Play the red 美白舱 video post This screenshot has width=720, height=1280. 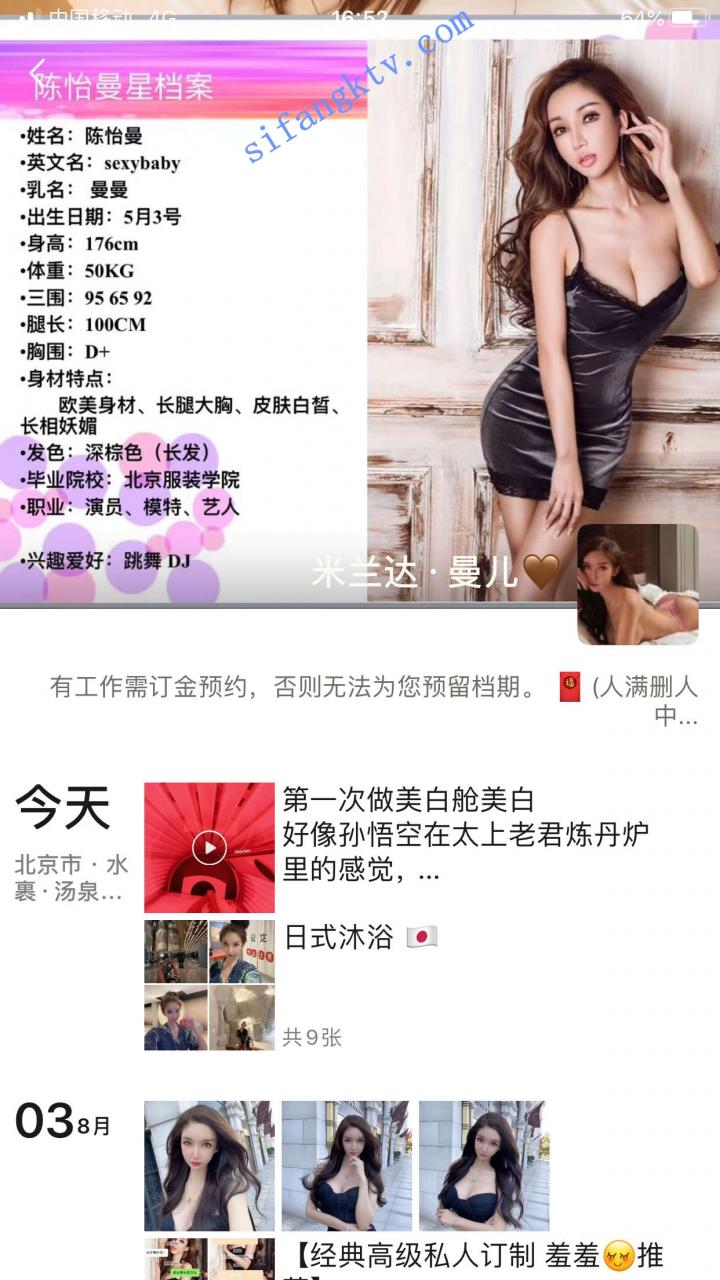pos(209,847)
